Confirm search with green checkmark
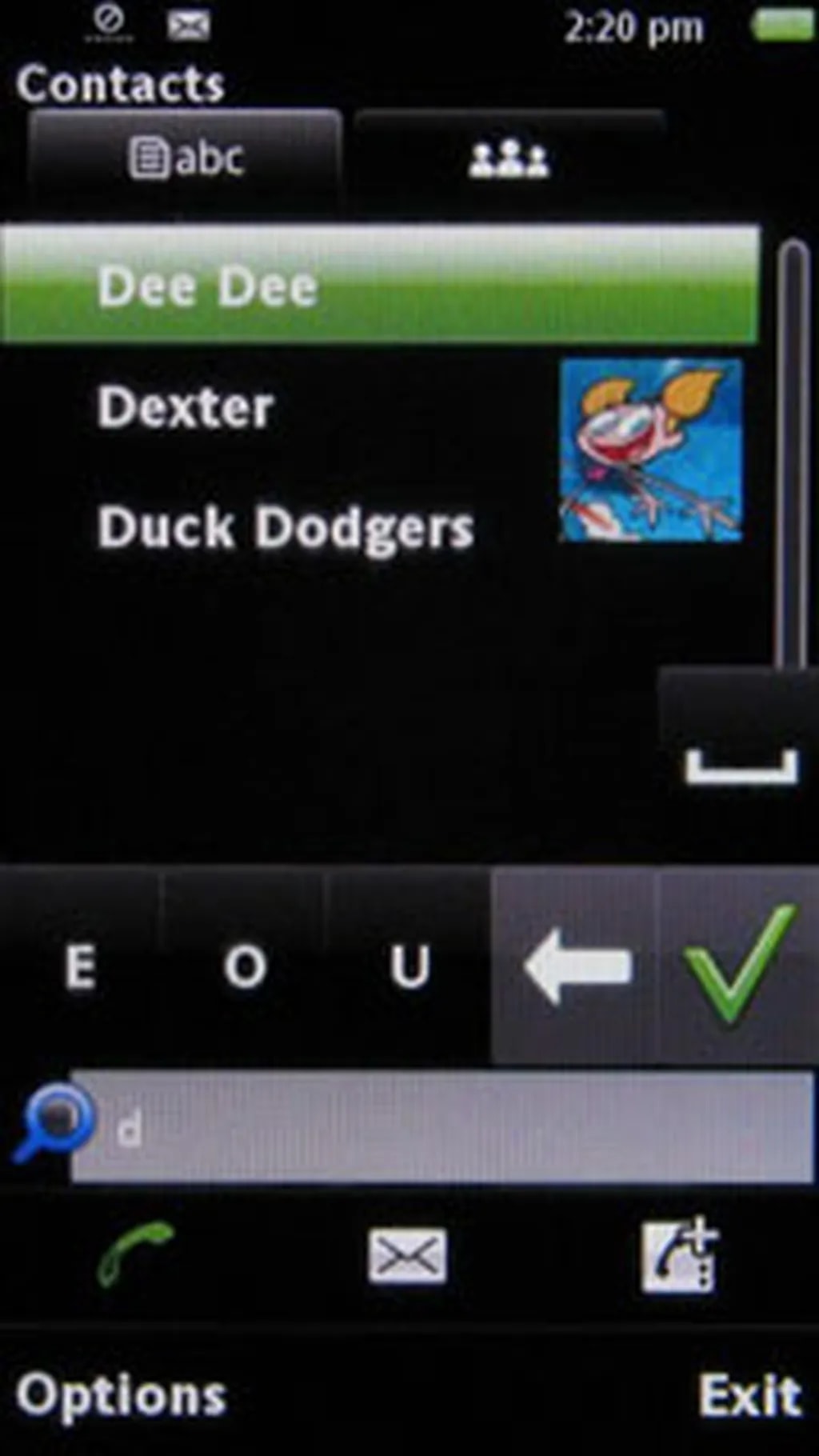Viewport: 819px width, 1456px height. click(739, 966)
